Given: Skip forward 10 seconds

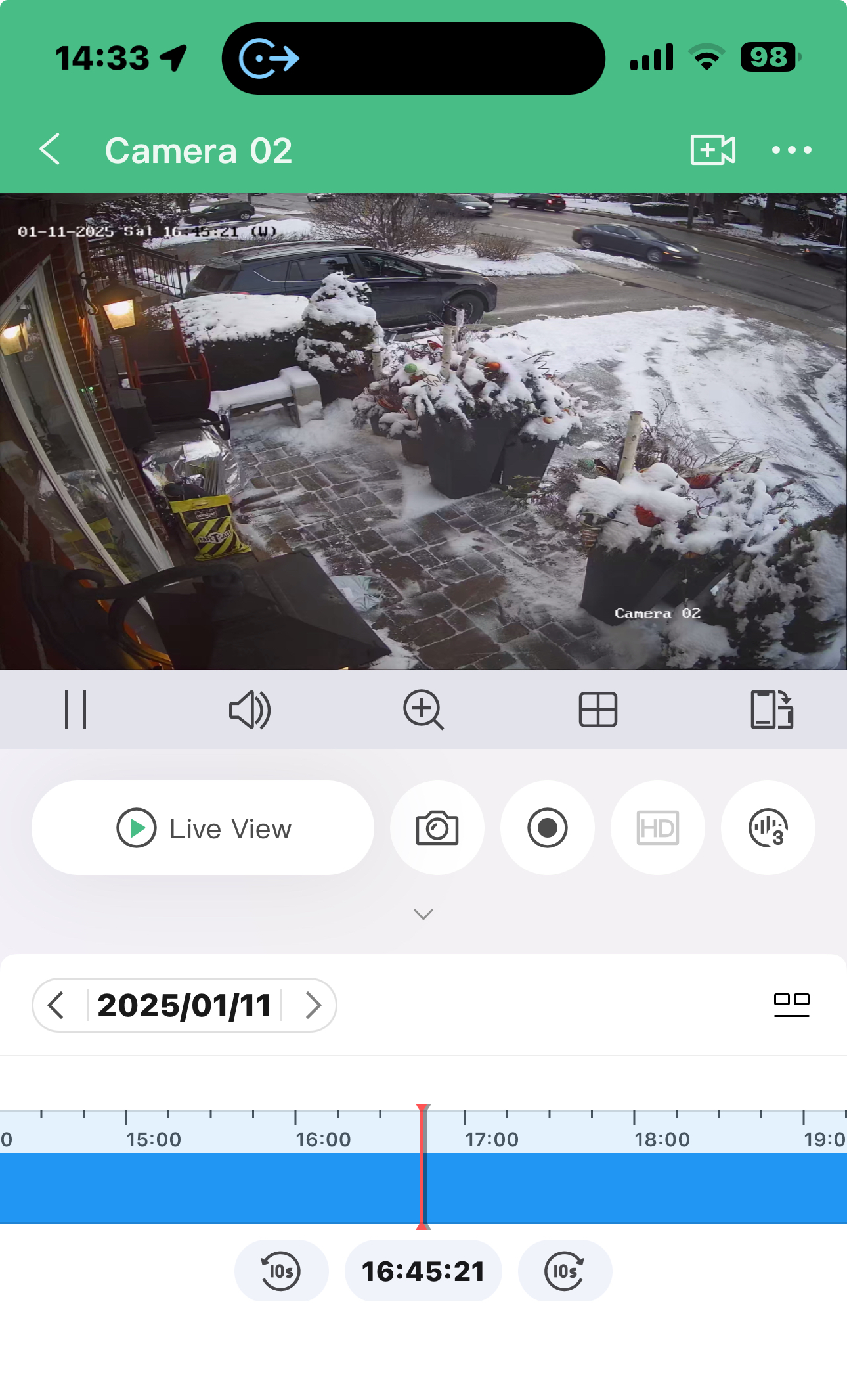Looking at the screenshot, I should point(565,1271).
